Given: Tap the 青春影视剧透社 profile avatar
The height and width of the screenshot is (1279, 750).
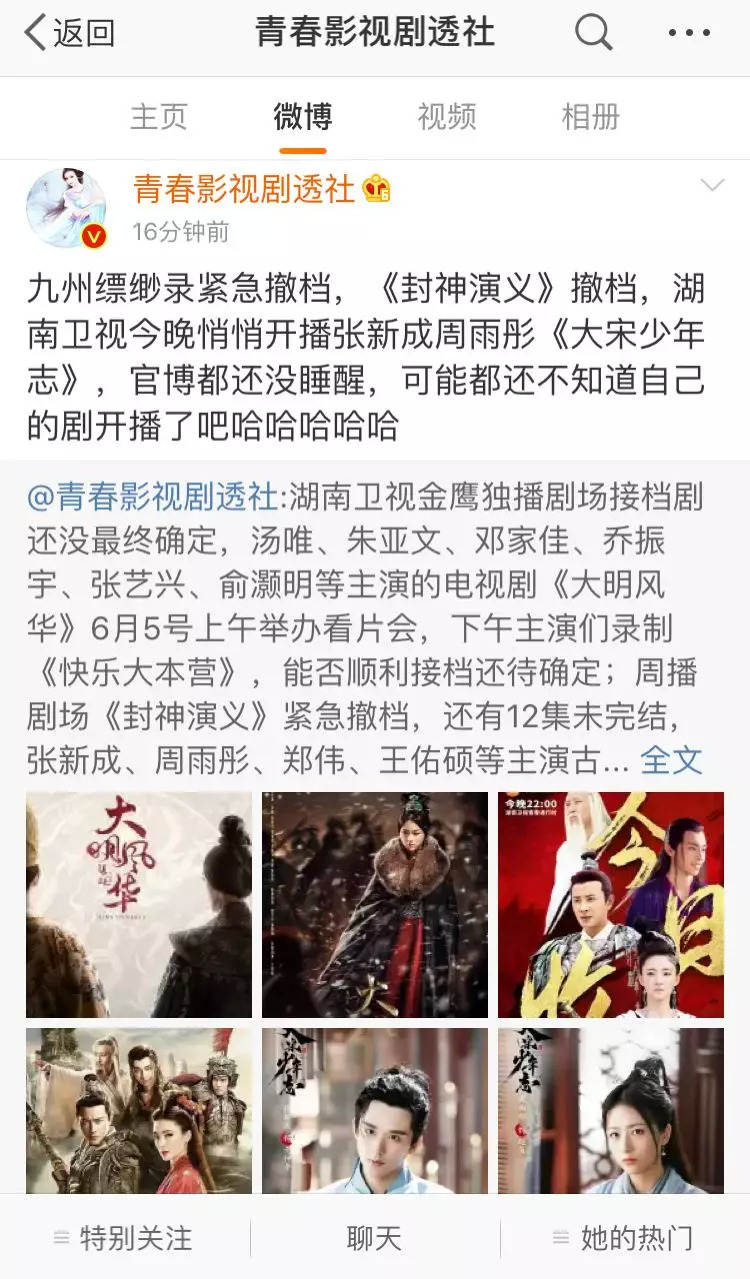Looking at the screenshot, I should click(66, 208).
